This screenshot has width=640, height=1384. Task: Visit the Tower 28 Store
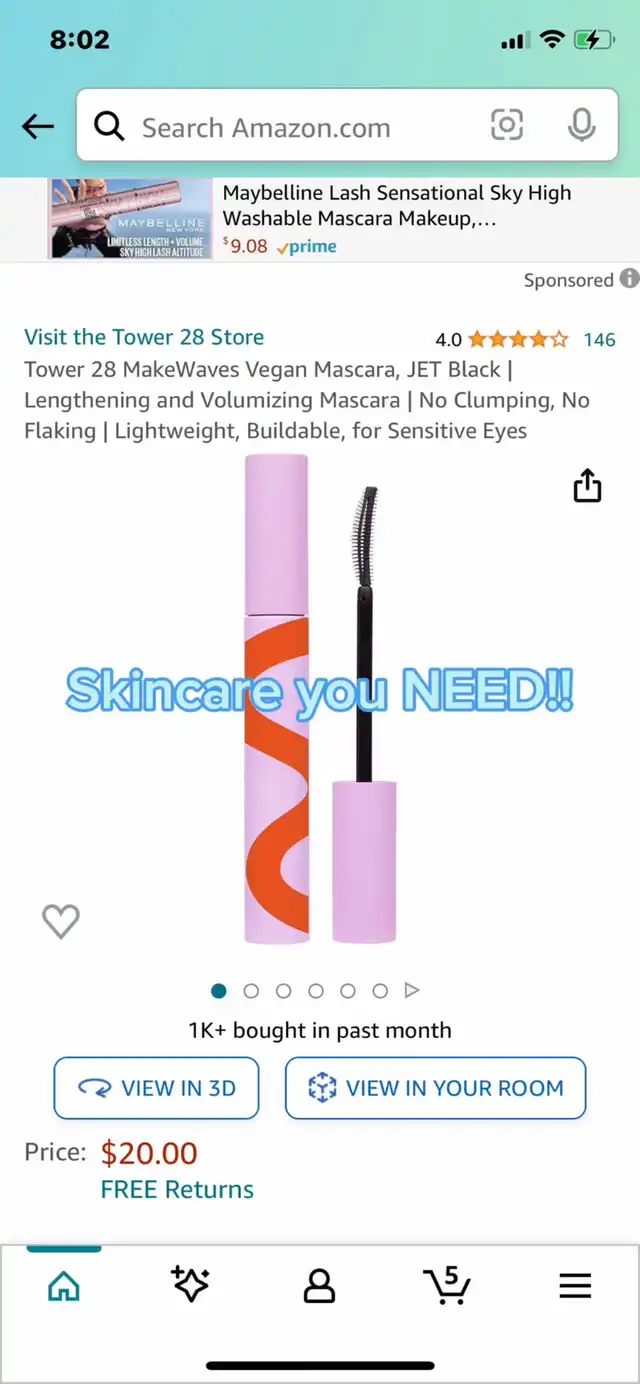tap(144, 337)
